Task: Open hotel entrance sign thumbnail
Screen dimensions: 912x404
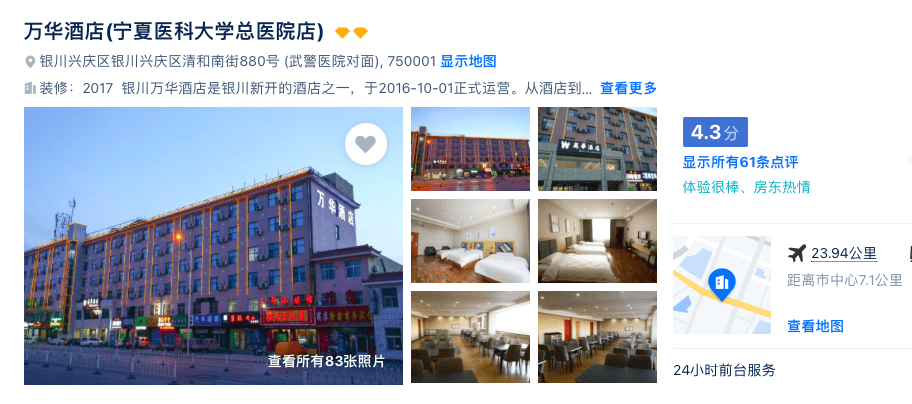Action: coord(597,148)
